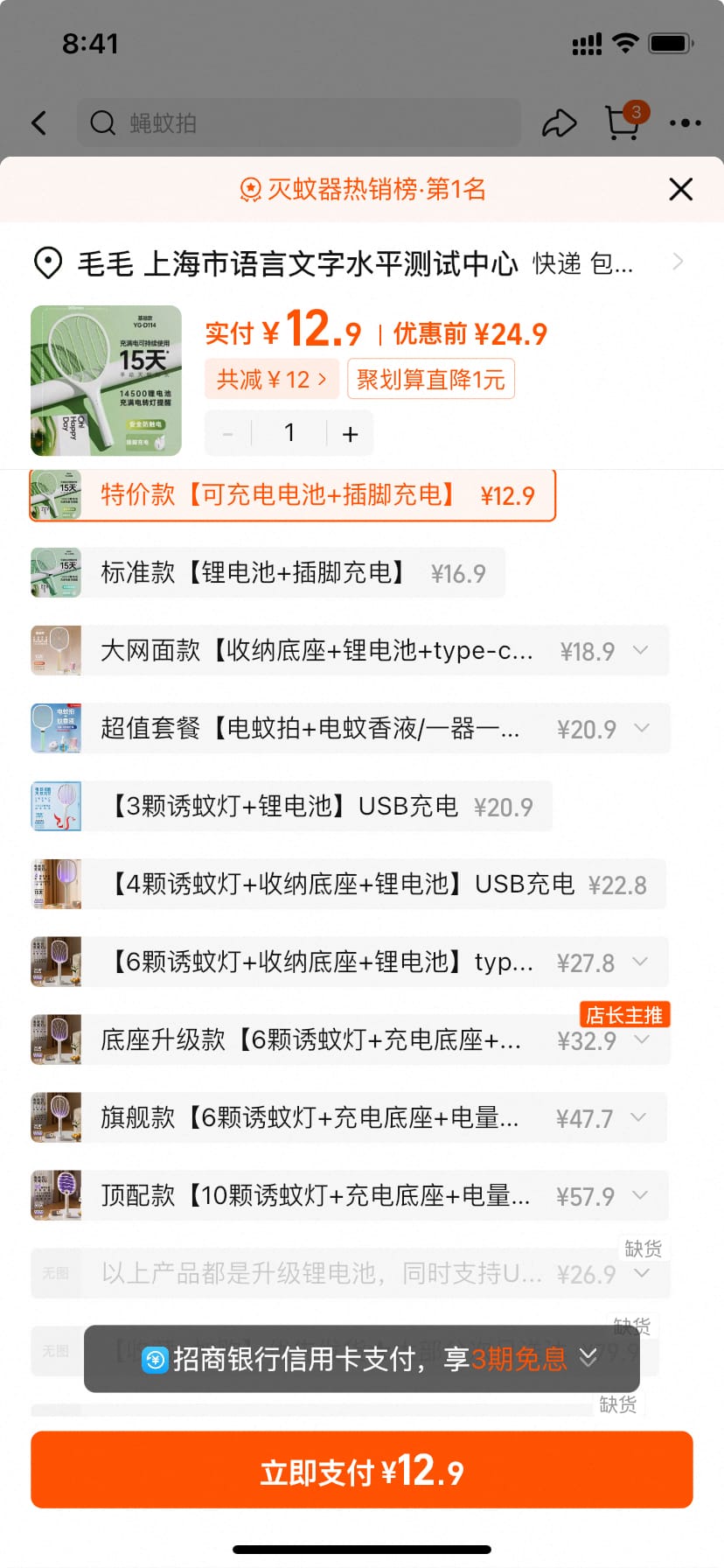724x1568 pixels.
Task: Tap the medal icon in the bestseller banner
Action: tap(251, 189)
